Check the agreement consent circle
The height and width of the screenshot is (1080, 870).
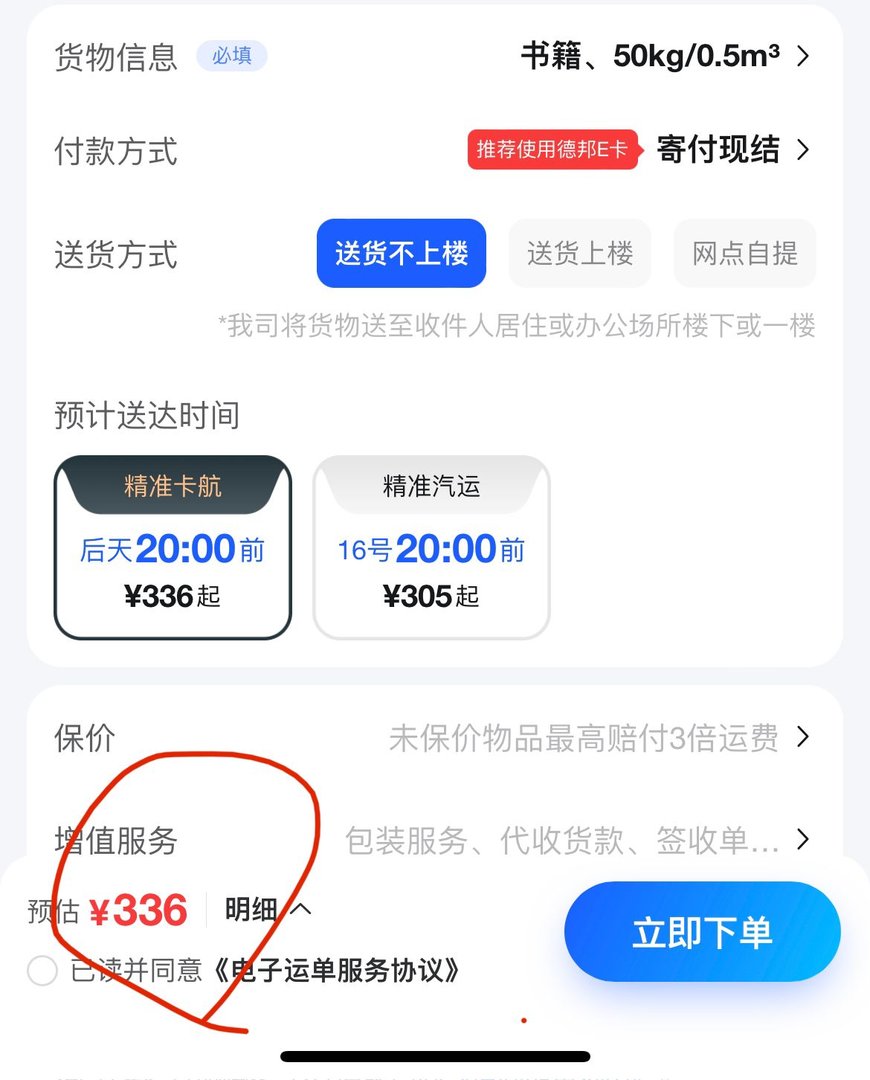(42, 970)
